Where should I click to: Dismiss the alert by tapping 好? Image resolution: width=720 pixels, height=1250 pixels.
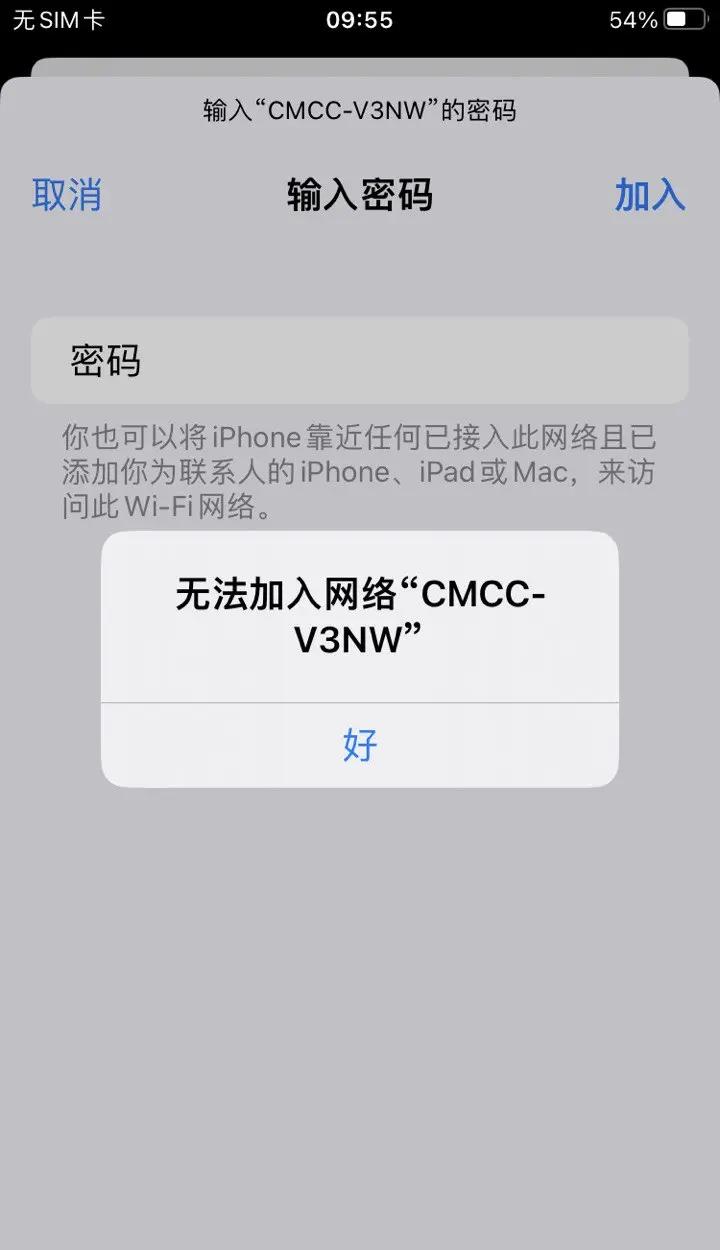pos(359,745)
